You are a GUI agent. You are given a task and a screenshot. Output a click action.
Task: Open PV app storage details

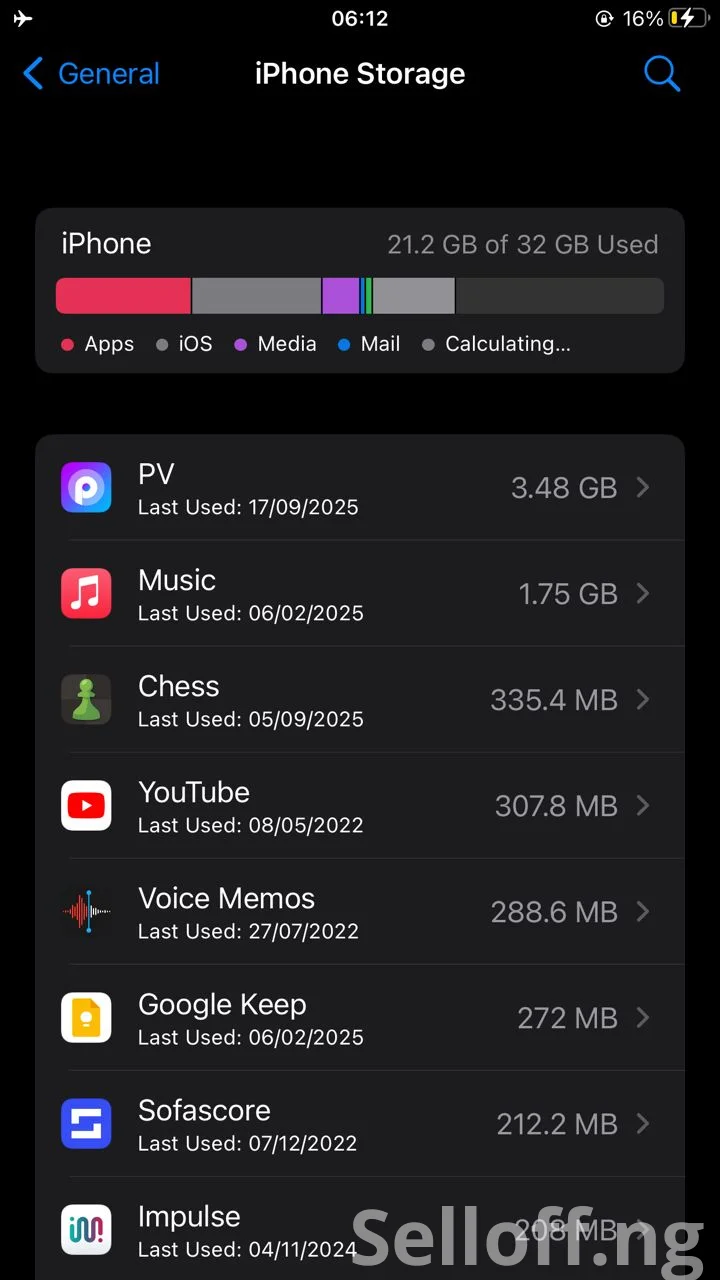point(360,488)
